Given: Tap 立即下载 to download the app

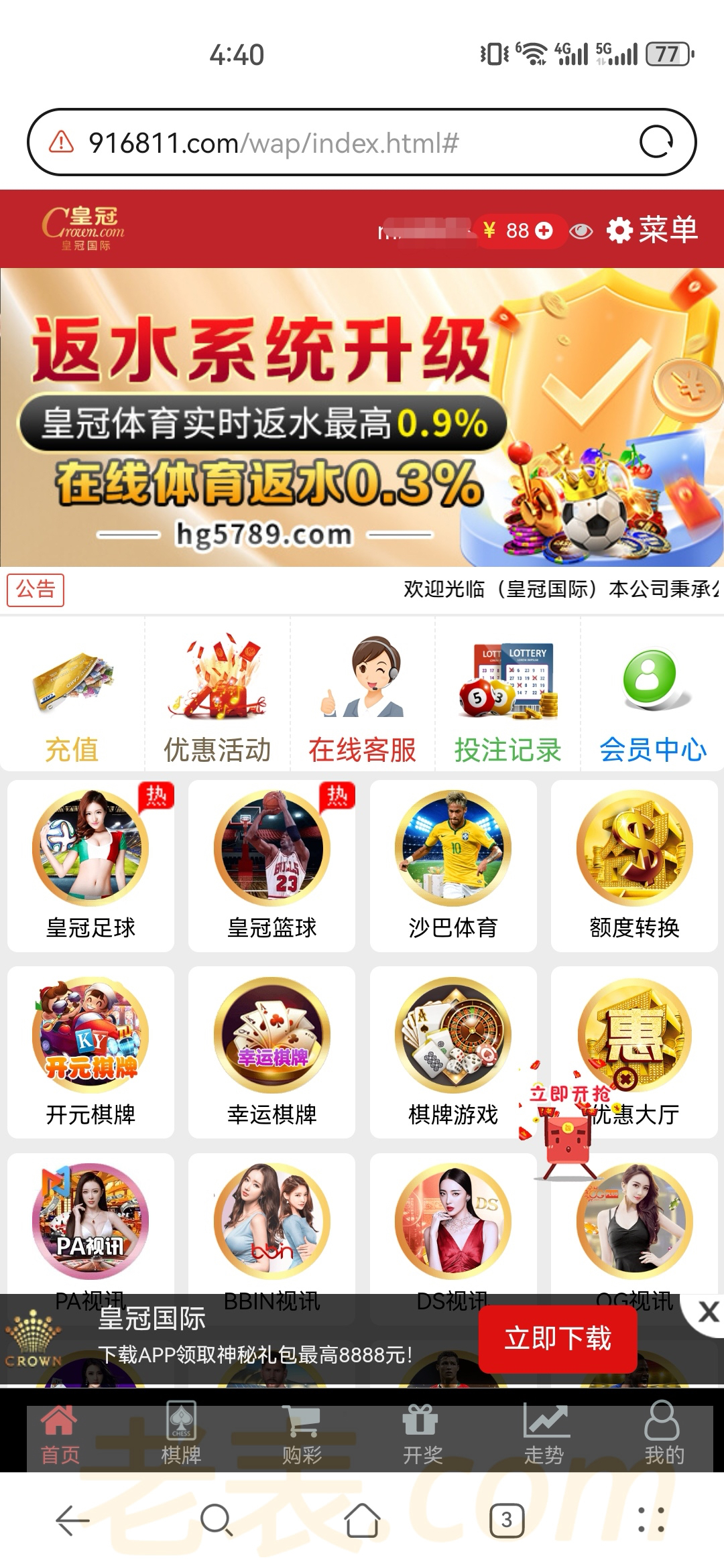Looking at the screenshot, I should [x=557, y=1339].
